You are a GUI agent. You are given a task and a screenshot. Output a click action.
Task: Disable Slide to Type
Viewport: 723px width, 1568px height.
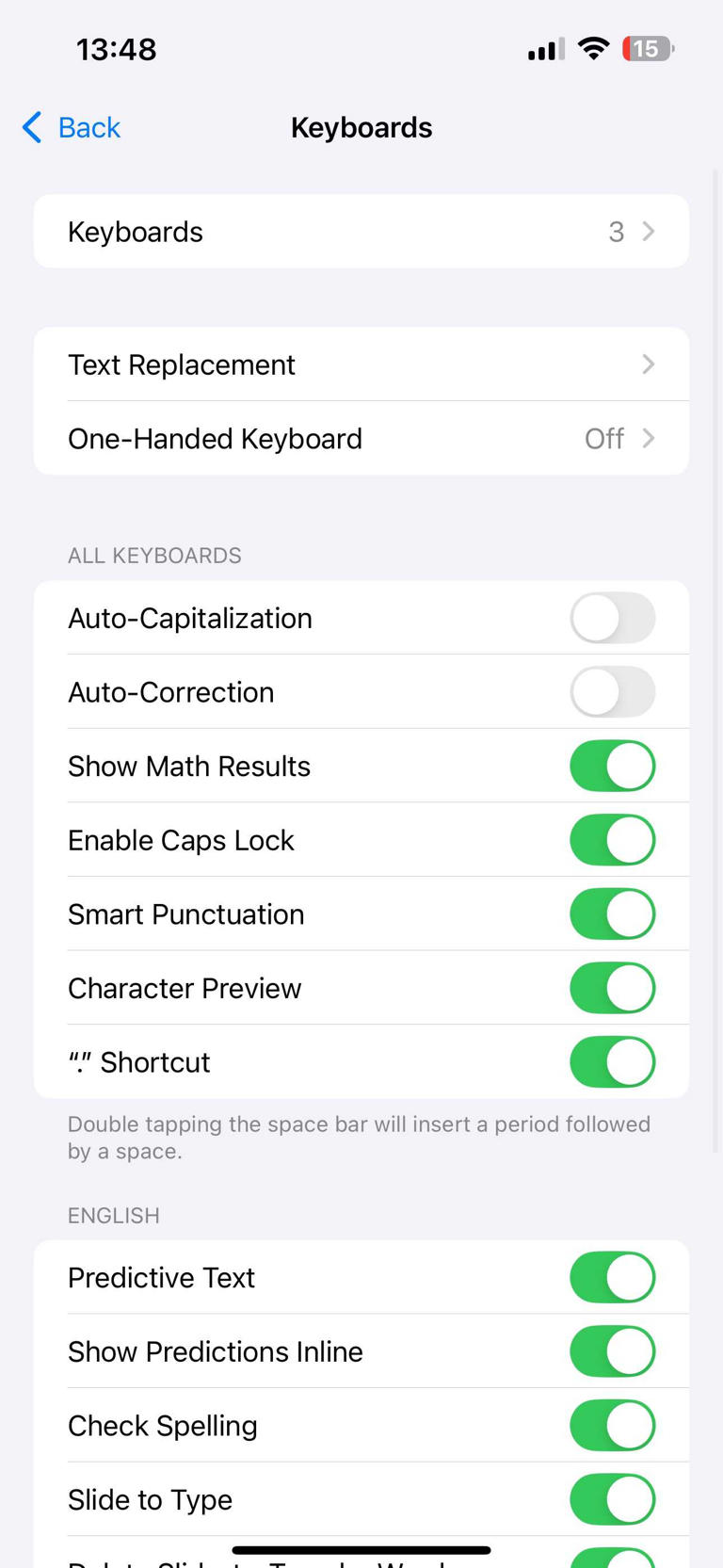613,1499
